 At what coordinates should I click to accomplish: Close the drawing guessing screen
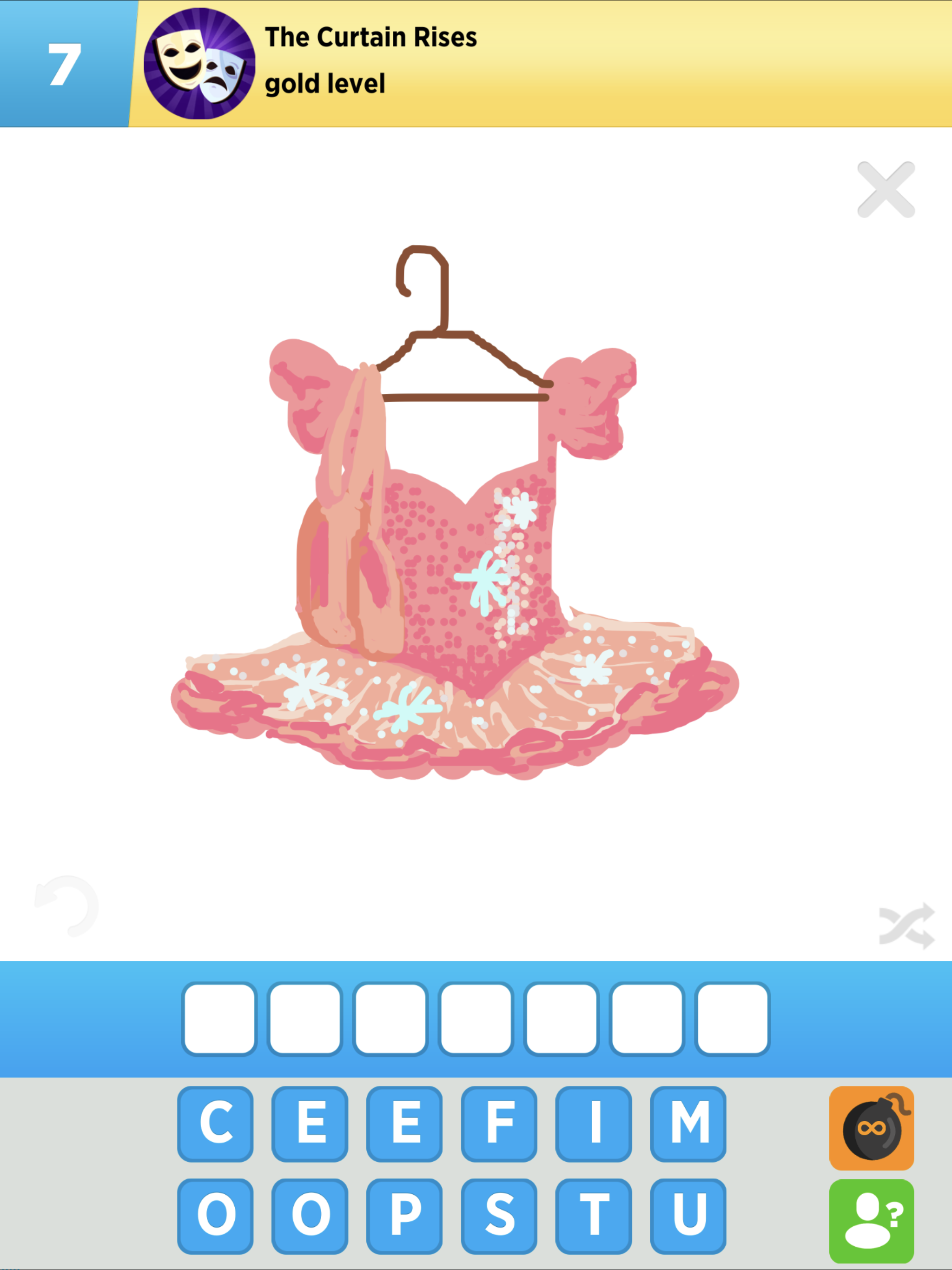point(886,190)
